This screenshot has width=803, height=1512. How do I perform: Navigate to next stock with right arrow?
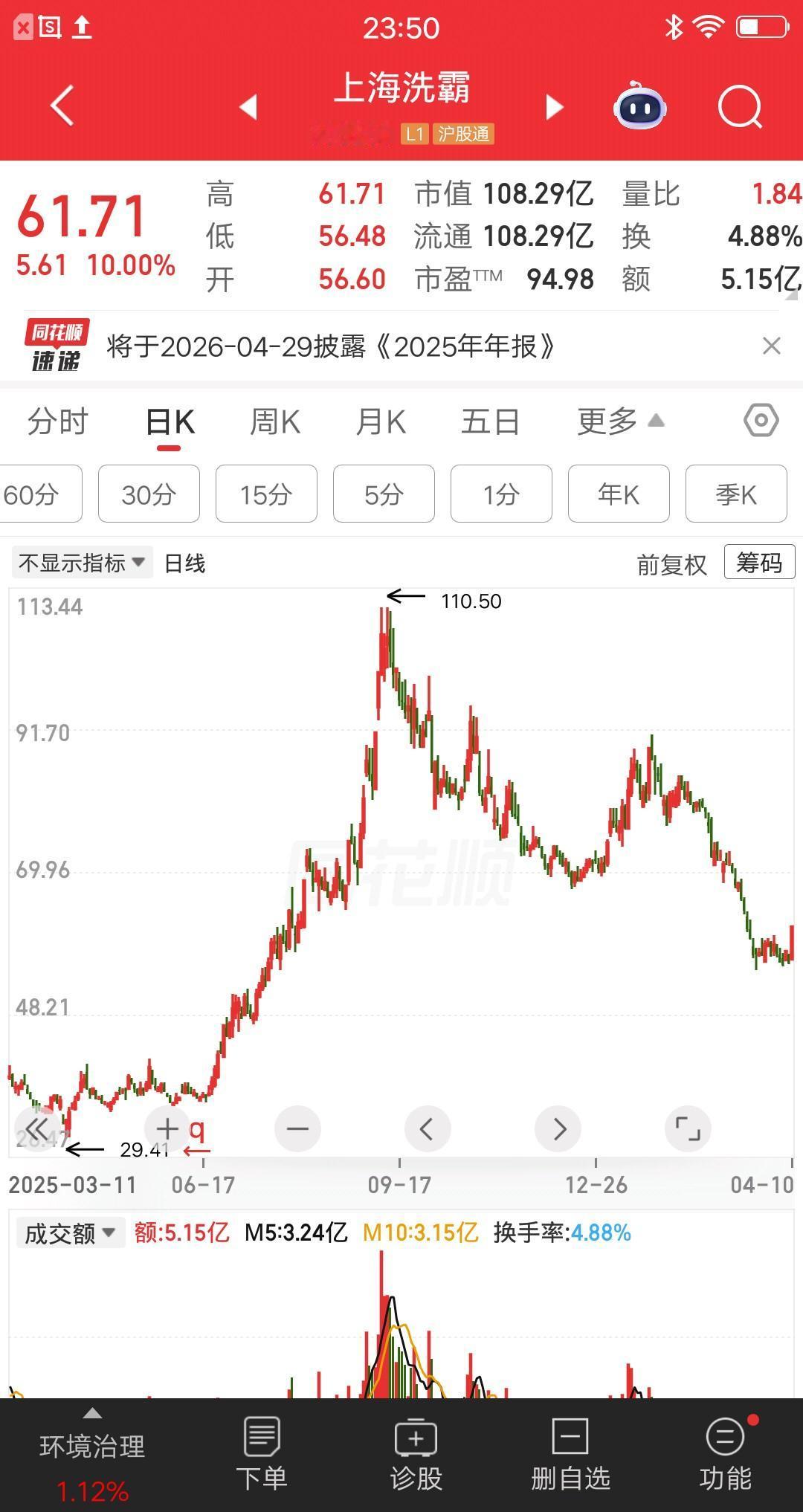pos(553,106)
